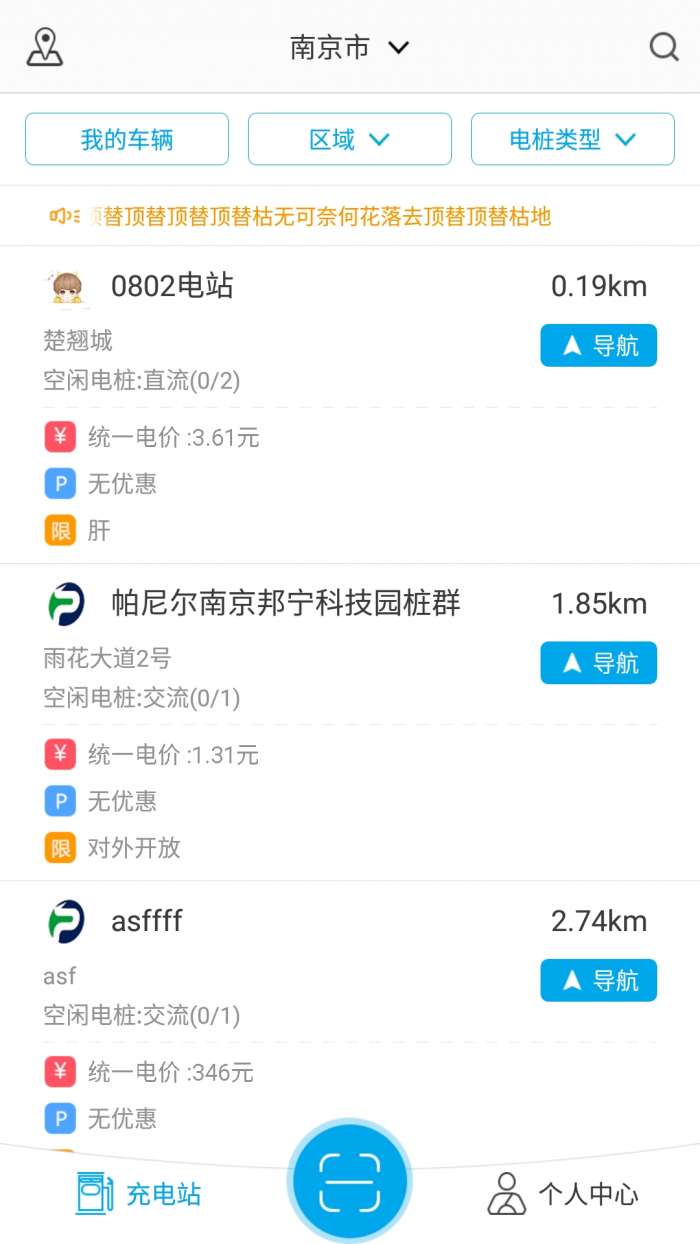This screenshot has width=700, height=1244.
Task: Tap 导航 for the asffff station
Action: tap(598, 980)
